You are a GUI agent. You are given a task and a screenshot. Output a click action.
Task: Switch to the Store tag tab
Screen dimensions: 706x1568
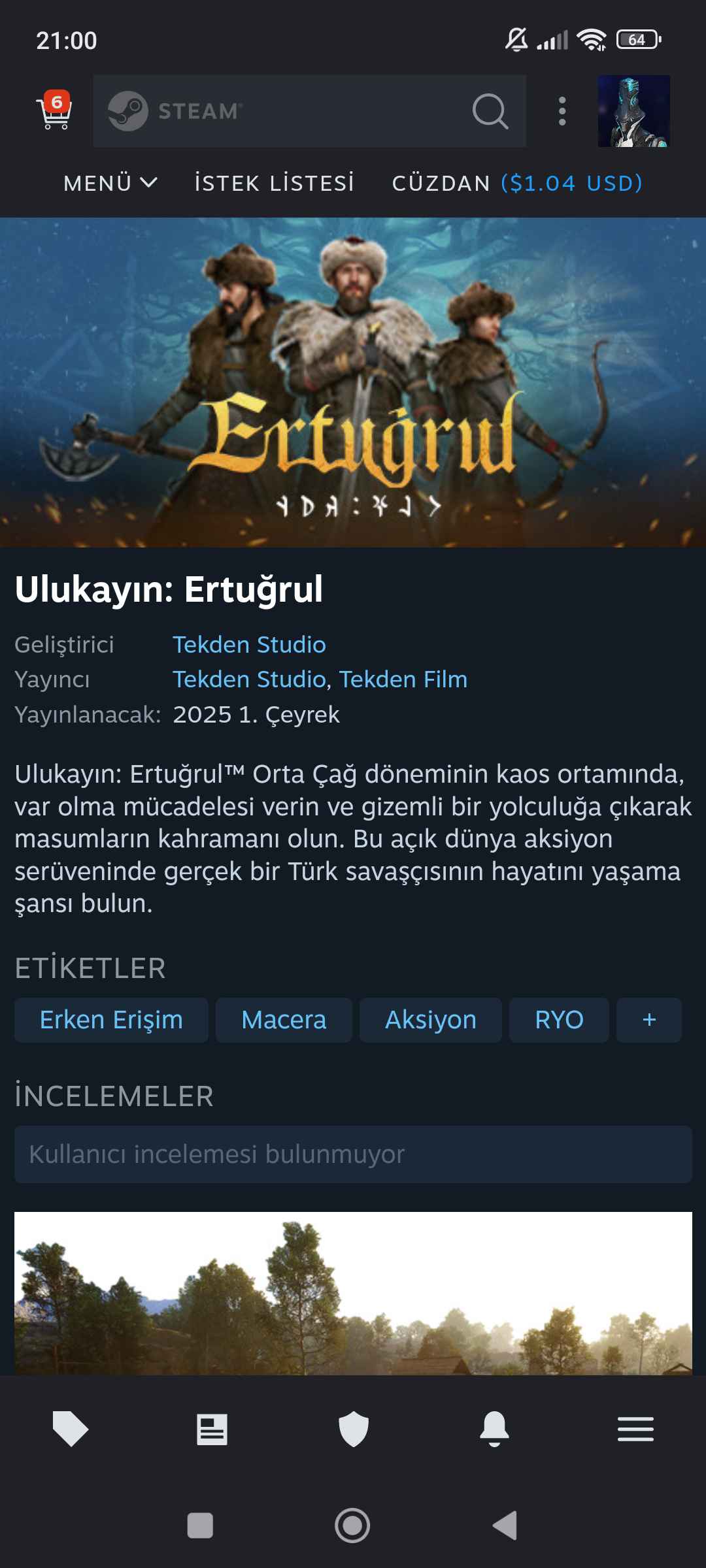tap(71, 1429)
